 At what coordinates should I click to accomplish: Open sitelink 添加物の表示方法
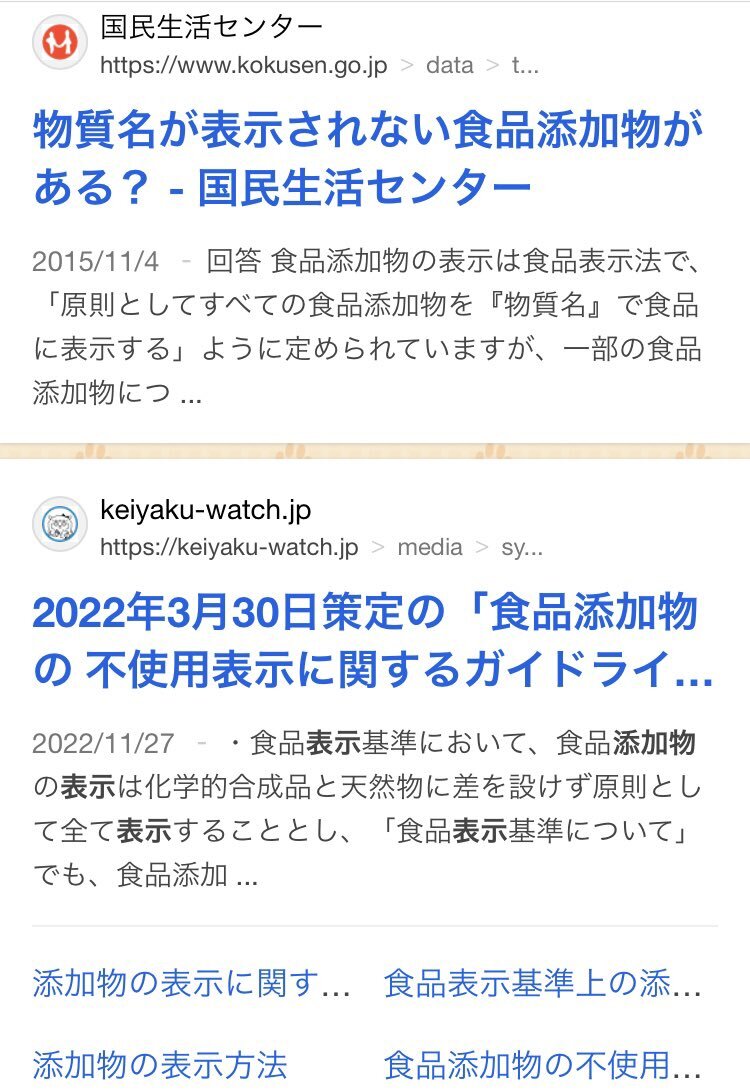point(160,1064)
